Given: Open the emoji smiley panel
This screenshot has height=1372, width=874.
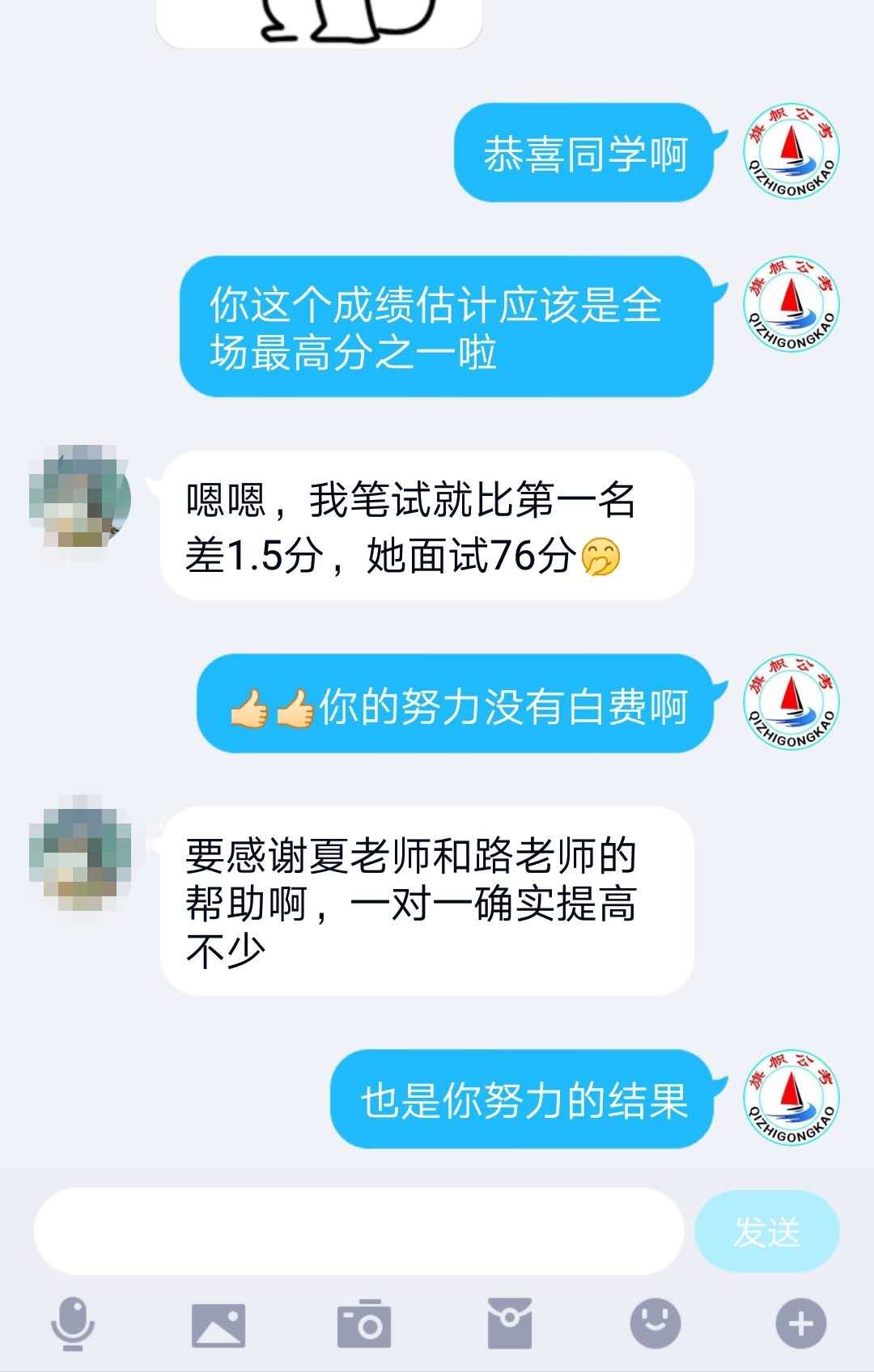Looking at the screenshot, I should (x=655, y=1324).
